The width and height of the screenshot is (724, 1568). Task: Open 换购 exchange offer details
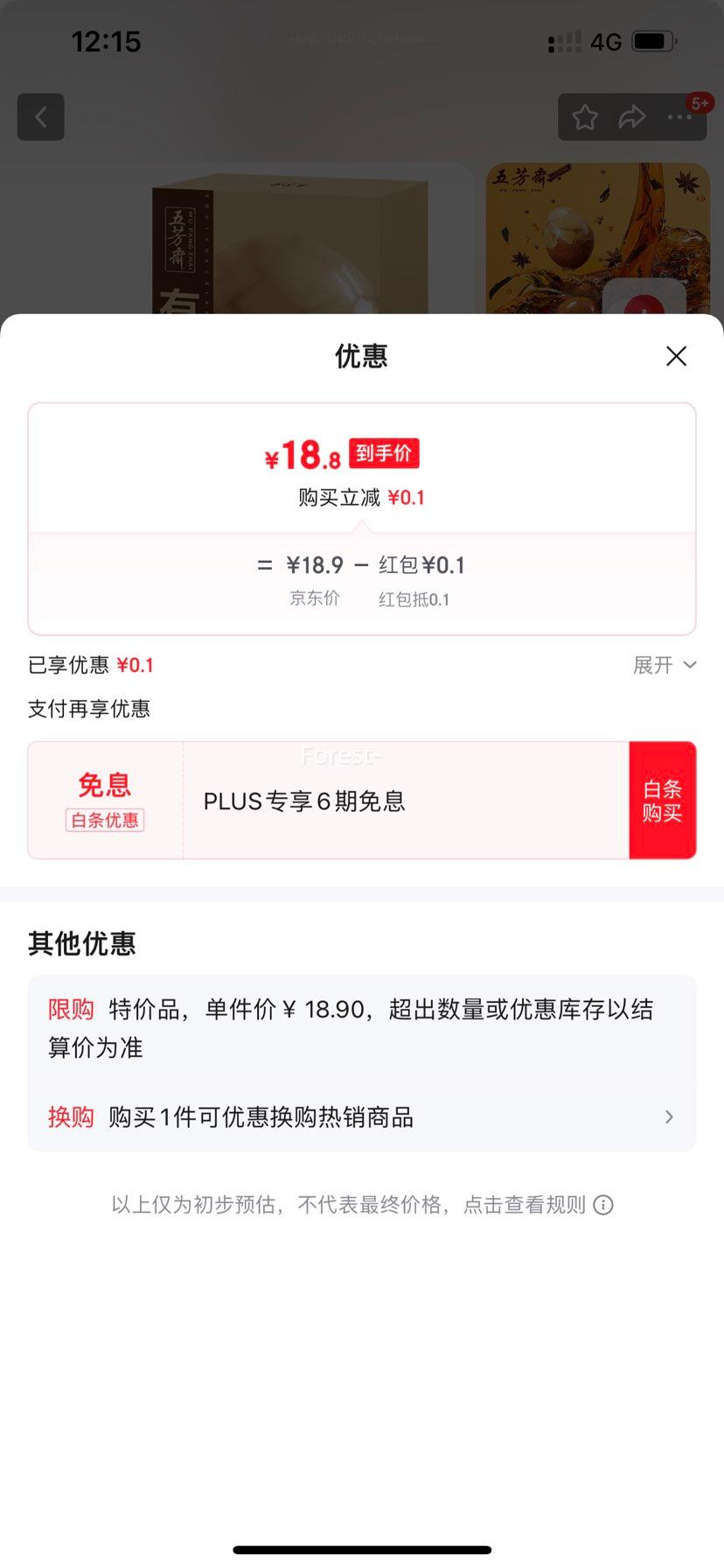(362, 1117)
